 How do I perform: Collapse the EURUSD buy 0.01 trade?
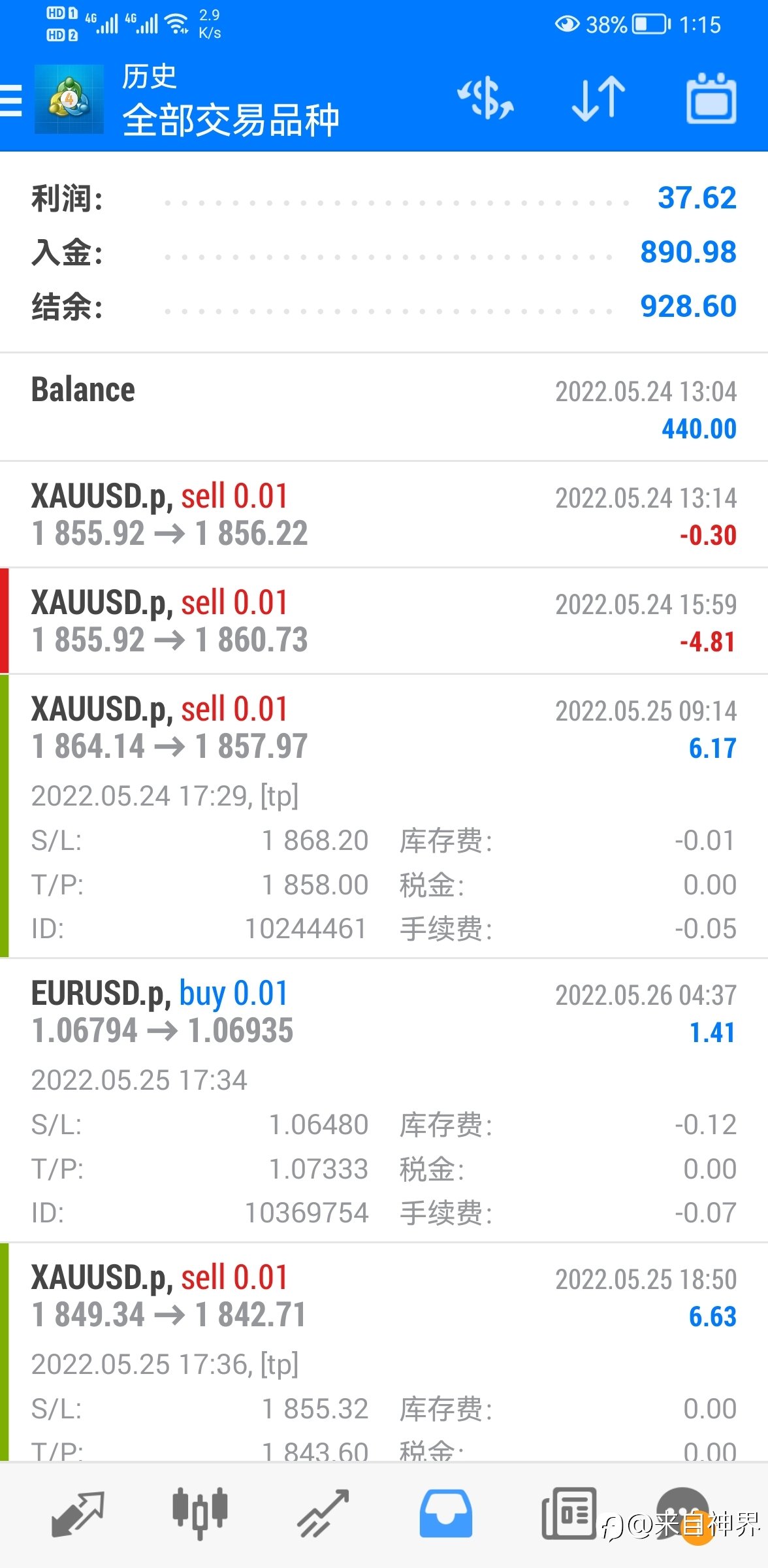coord(384,1101)
